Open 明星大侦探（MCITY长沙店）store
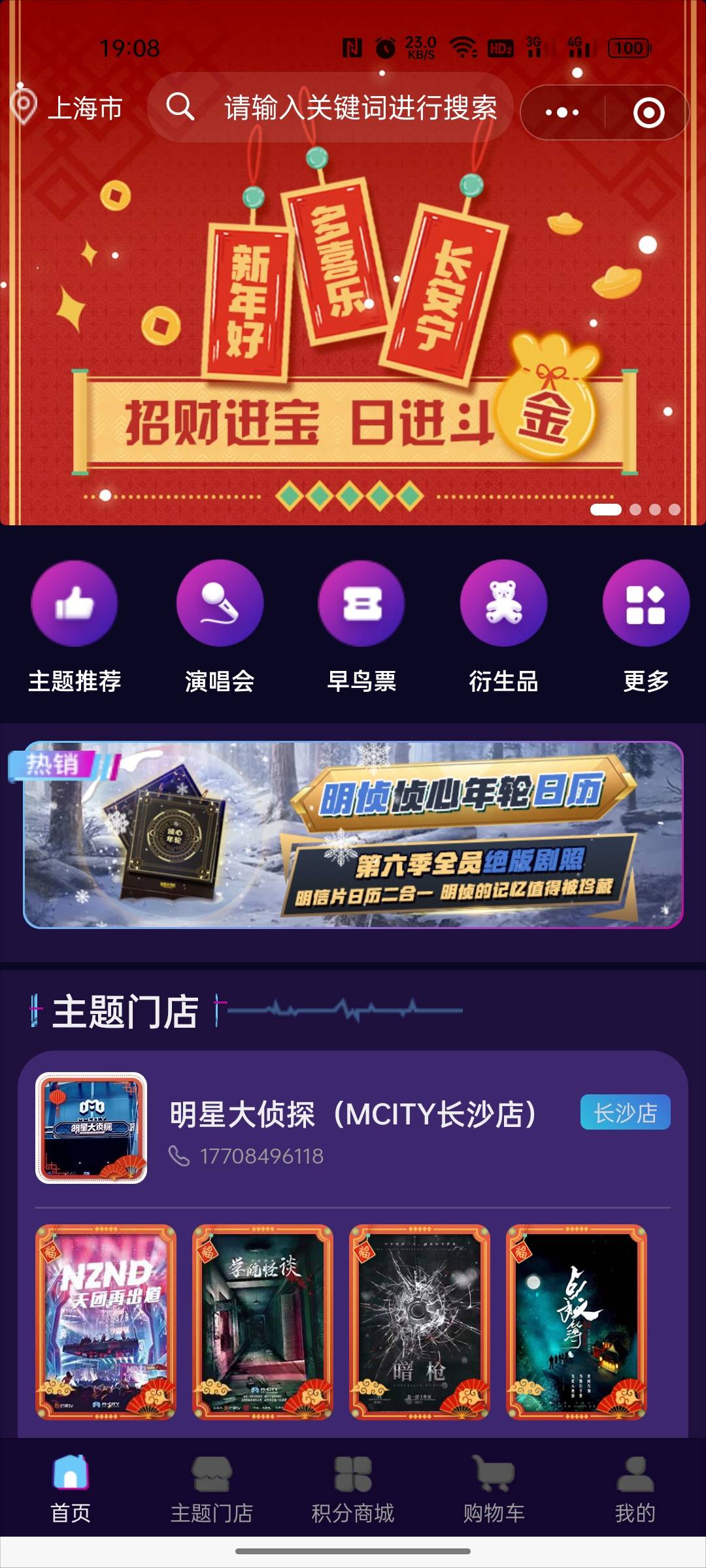 point(353,1114)
